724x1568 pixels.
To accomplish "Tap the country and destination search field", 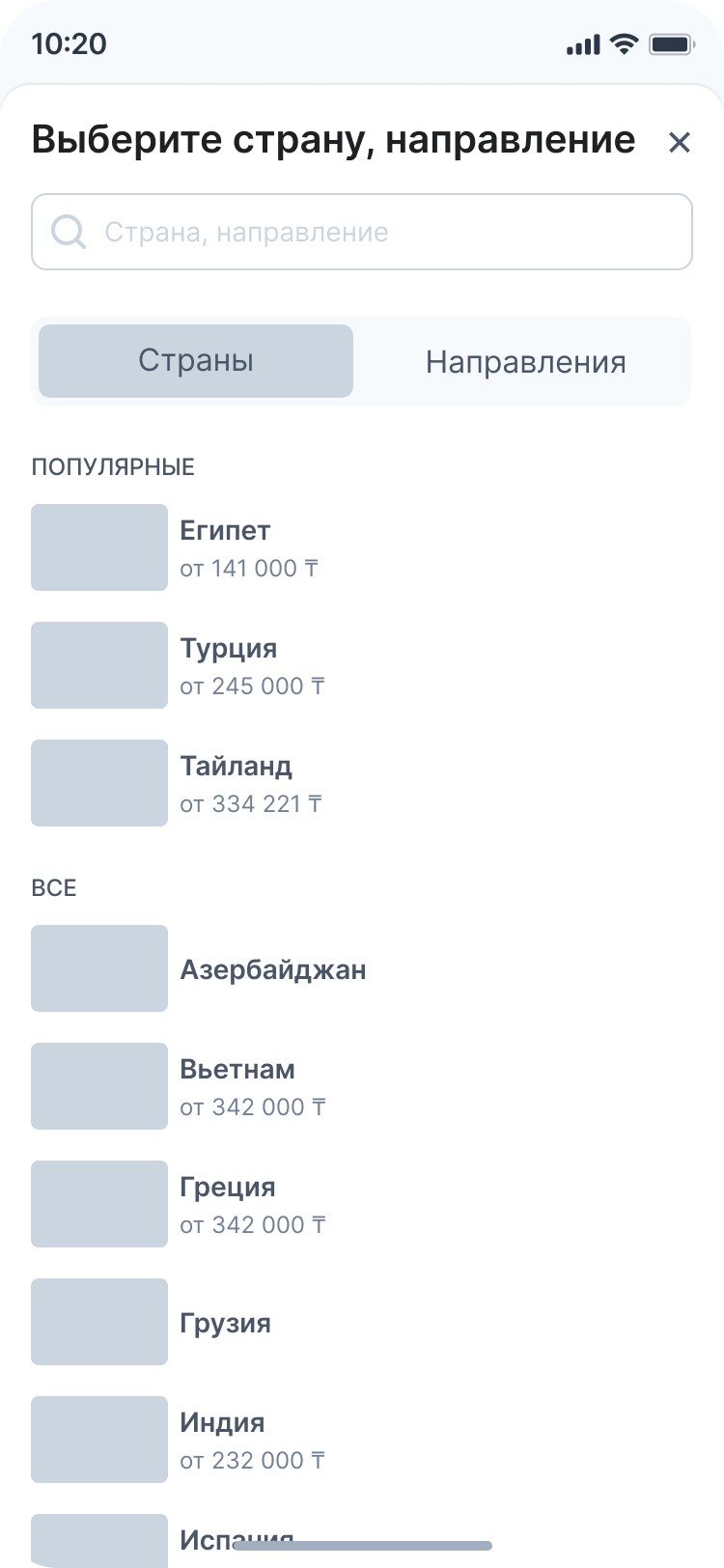I will tap(362, 232).
